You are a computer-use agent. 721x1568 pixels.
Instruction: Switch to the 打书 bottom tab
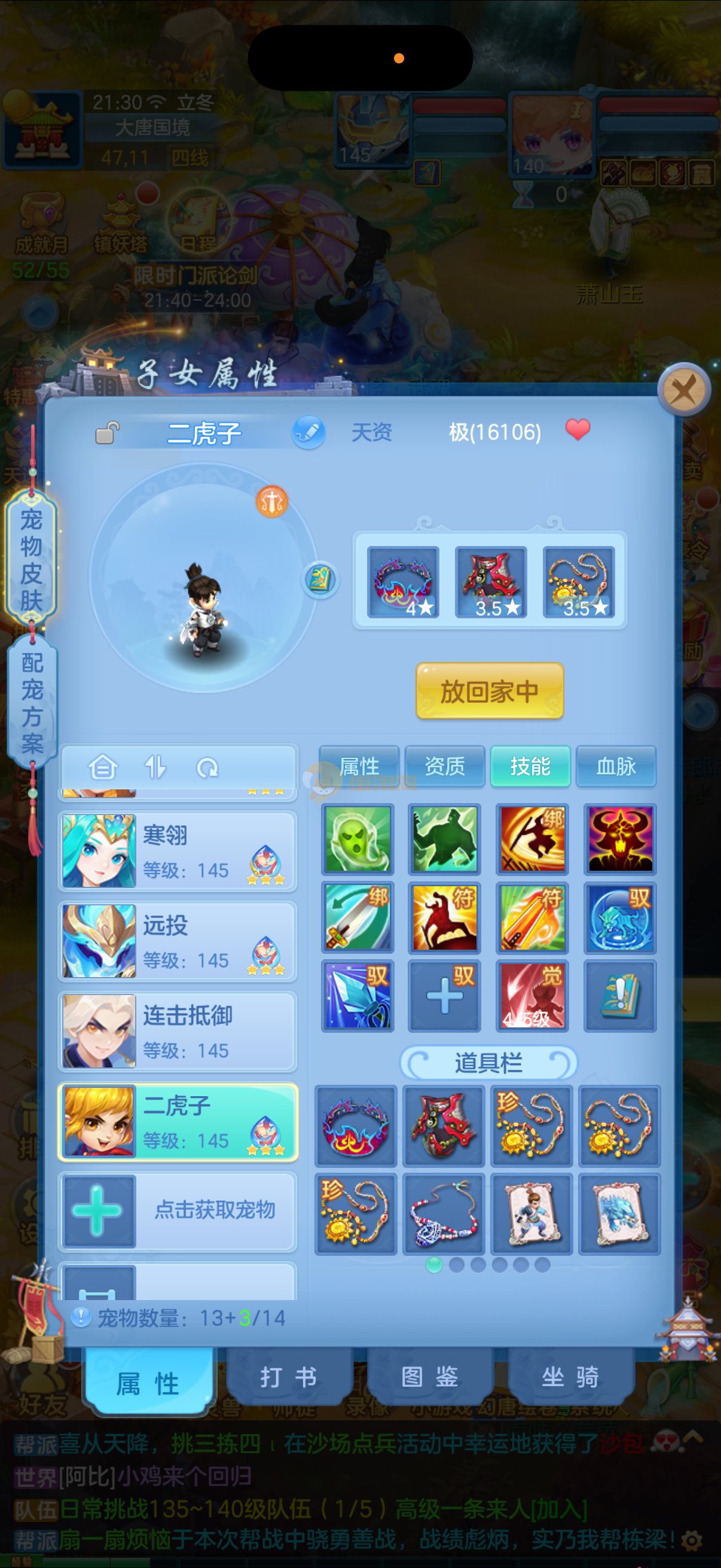tap(288, 1377)
